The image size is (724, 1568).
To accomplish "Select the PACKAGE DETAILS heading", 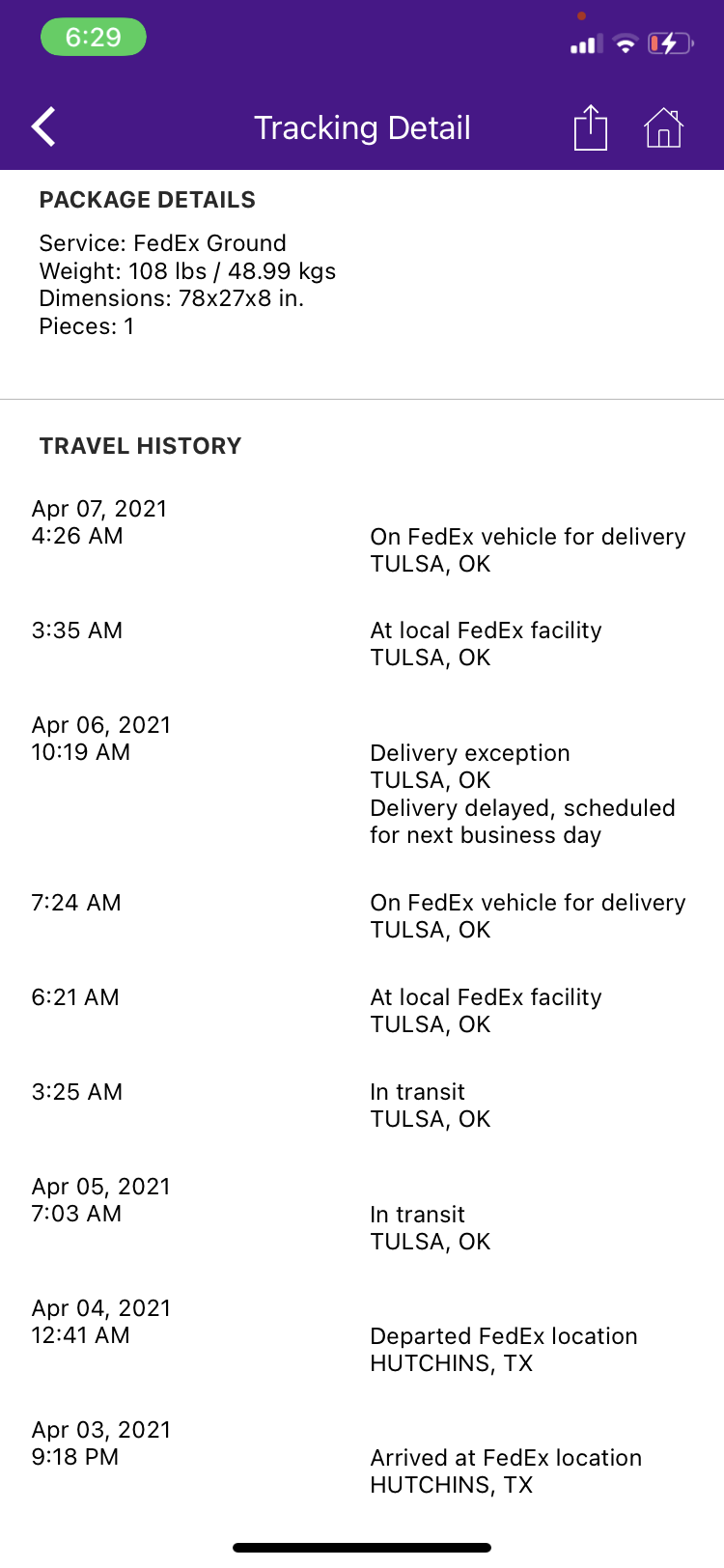I will point(147,200).
